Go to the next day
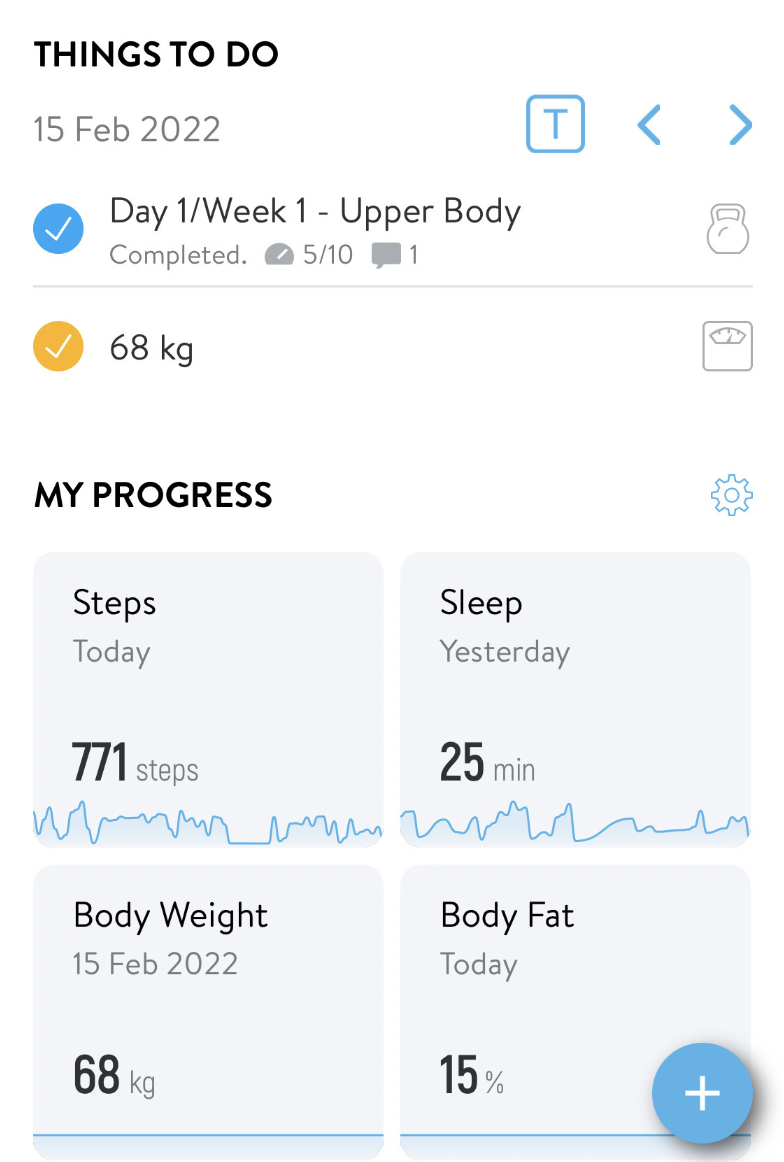Screen dimensions: 784x1162 coord(740,126)
